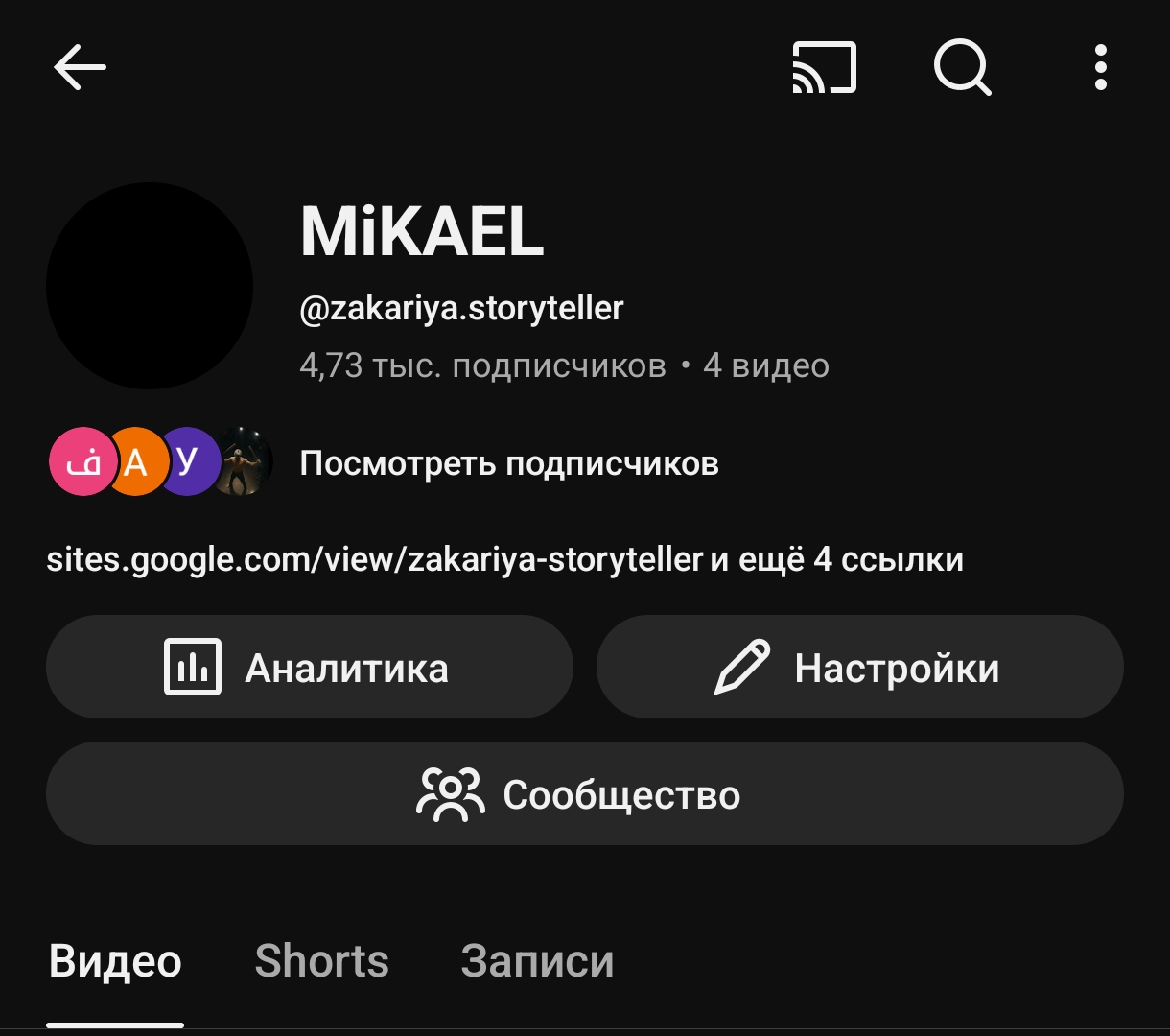This screenshot has width=1170, height=1036.
Task: Open the Аналитика button
Action: click(x=309, y=668)
